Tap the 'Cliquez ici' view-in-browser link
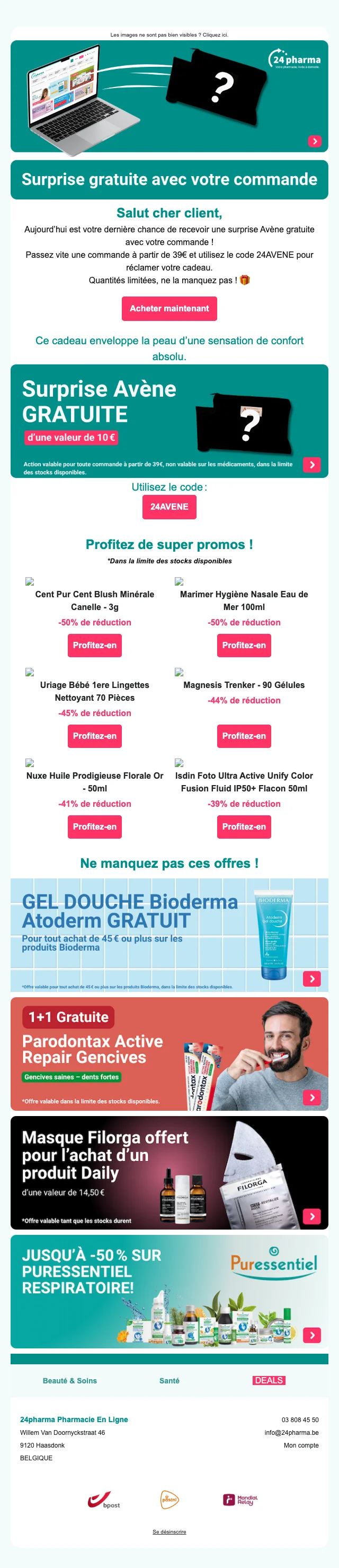The image size is (339, 1568). click(215, 34)
